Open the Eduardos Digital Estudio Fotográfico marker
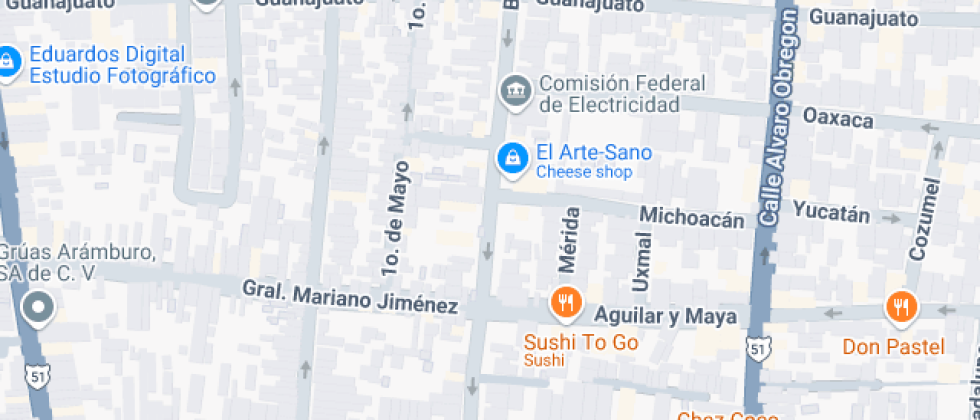This screenshot has height=420, width=980. (x=8, y=62)
